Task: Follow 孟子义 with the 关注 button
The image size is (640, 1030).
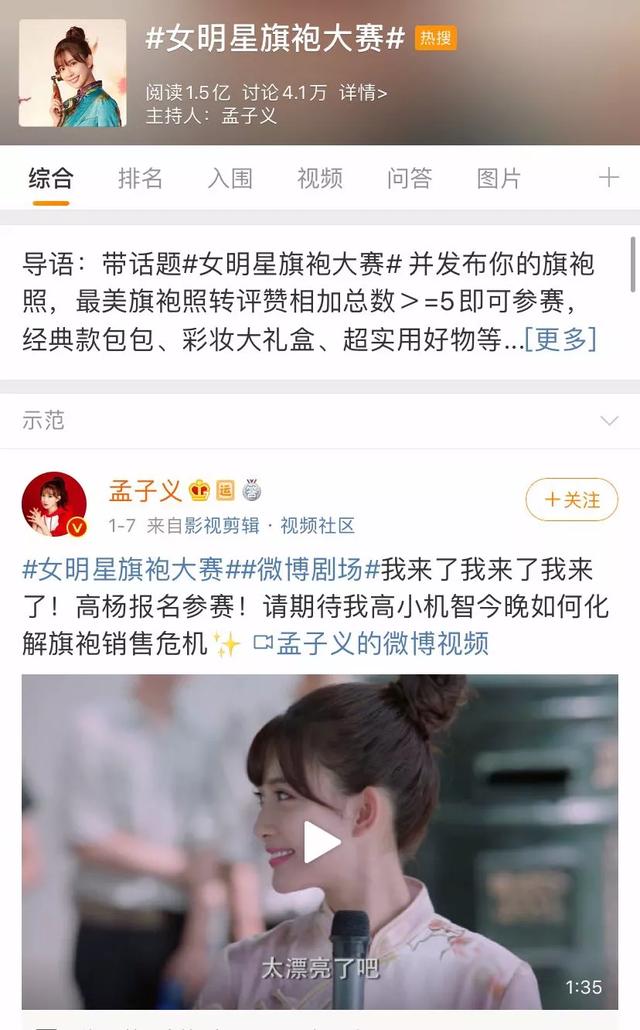Action: click(x=572, y=499)
